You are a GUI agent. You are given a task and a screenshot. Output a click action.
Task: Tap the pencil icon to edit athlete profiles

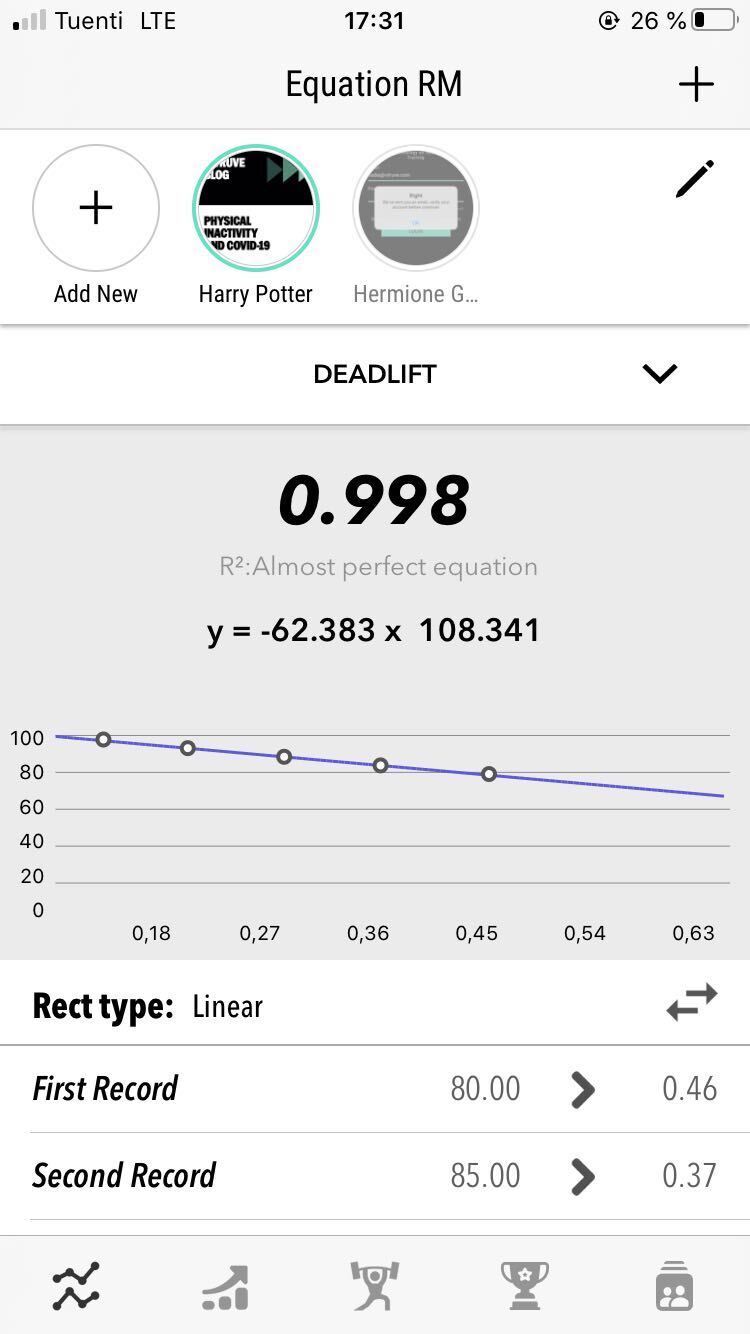(x=695, y=178)
